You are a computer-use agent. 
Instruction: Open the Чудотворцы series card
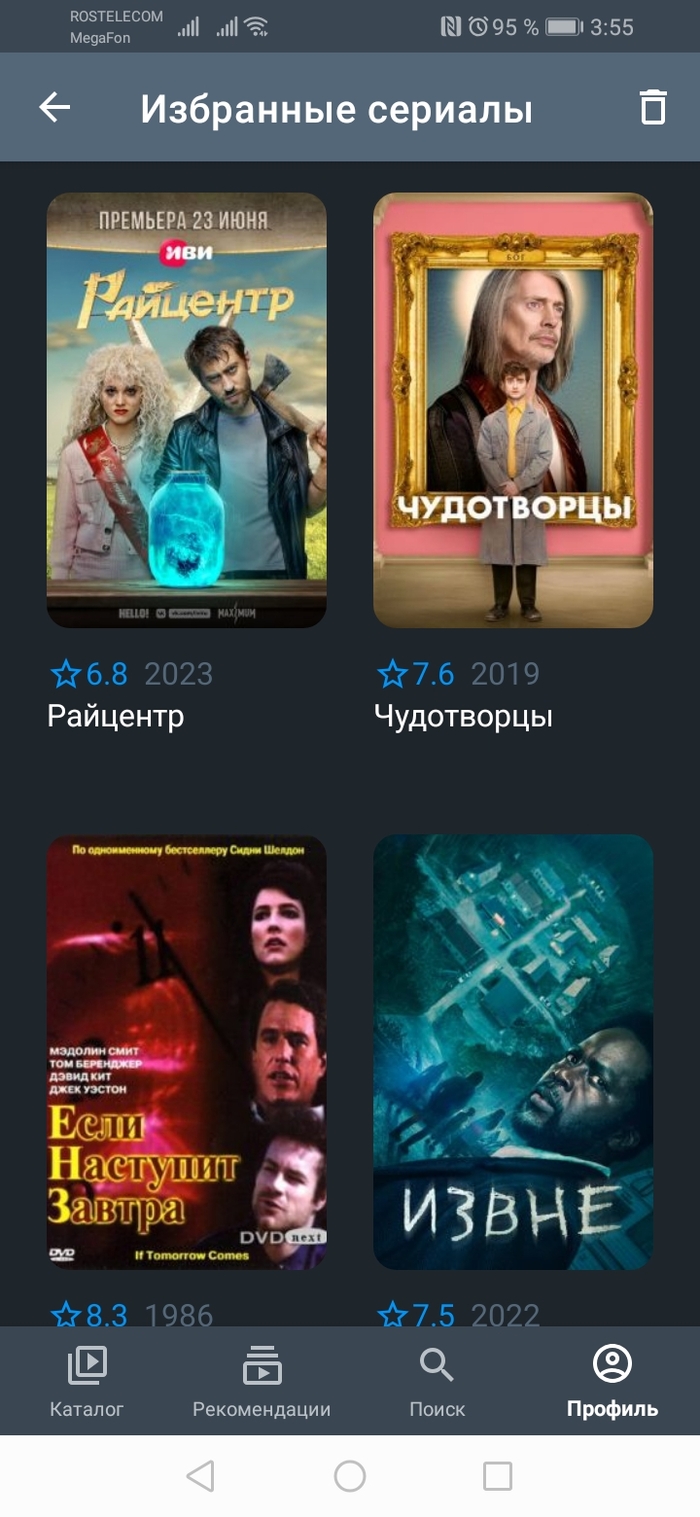tap(513, 410)
